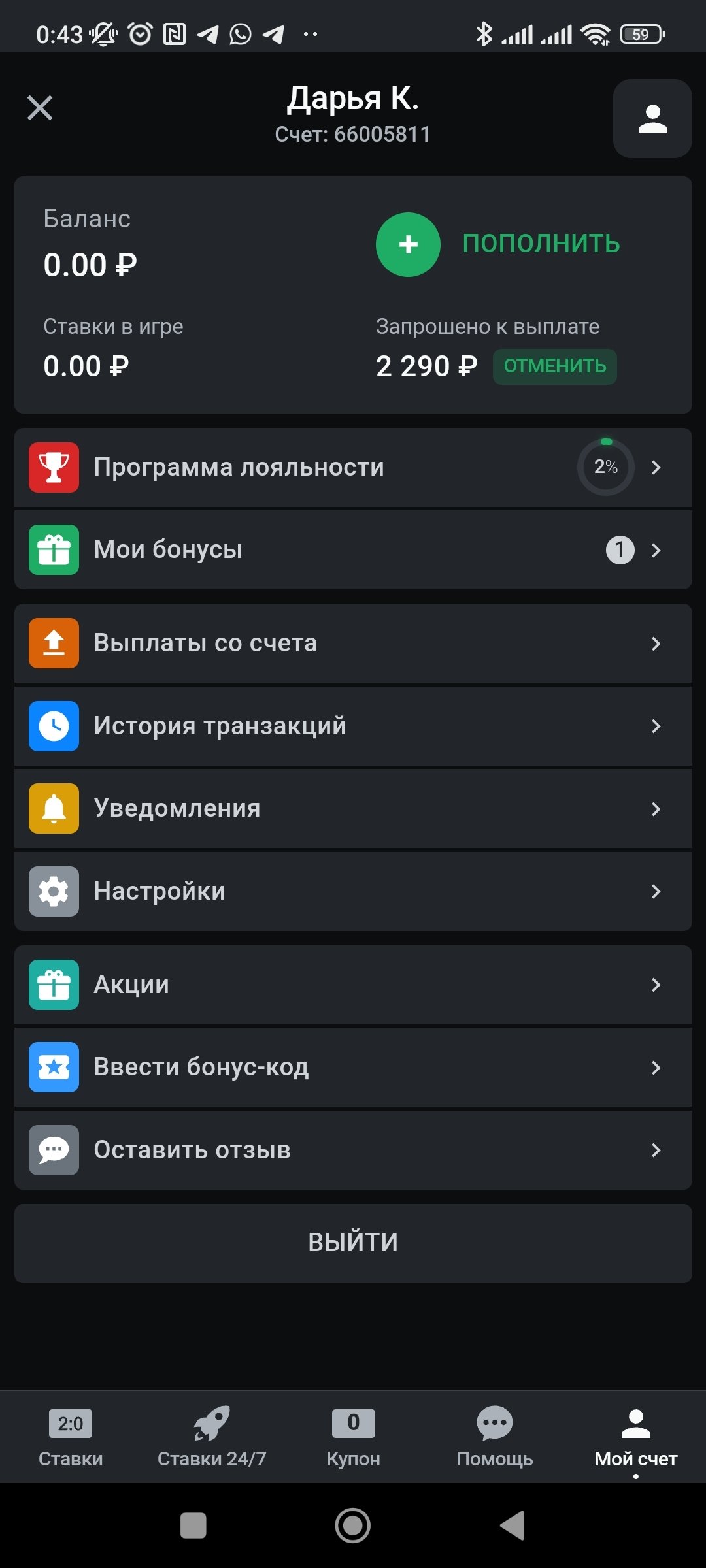Open Настройки
Screen dimensions: 706x1568
click(353, 891)
